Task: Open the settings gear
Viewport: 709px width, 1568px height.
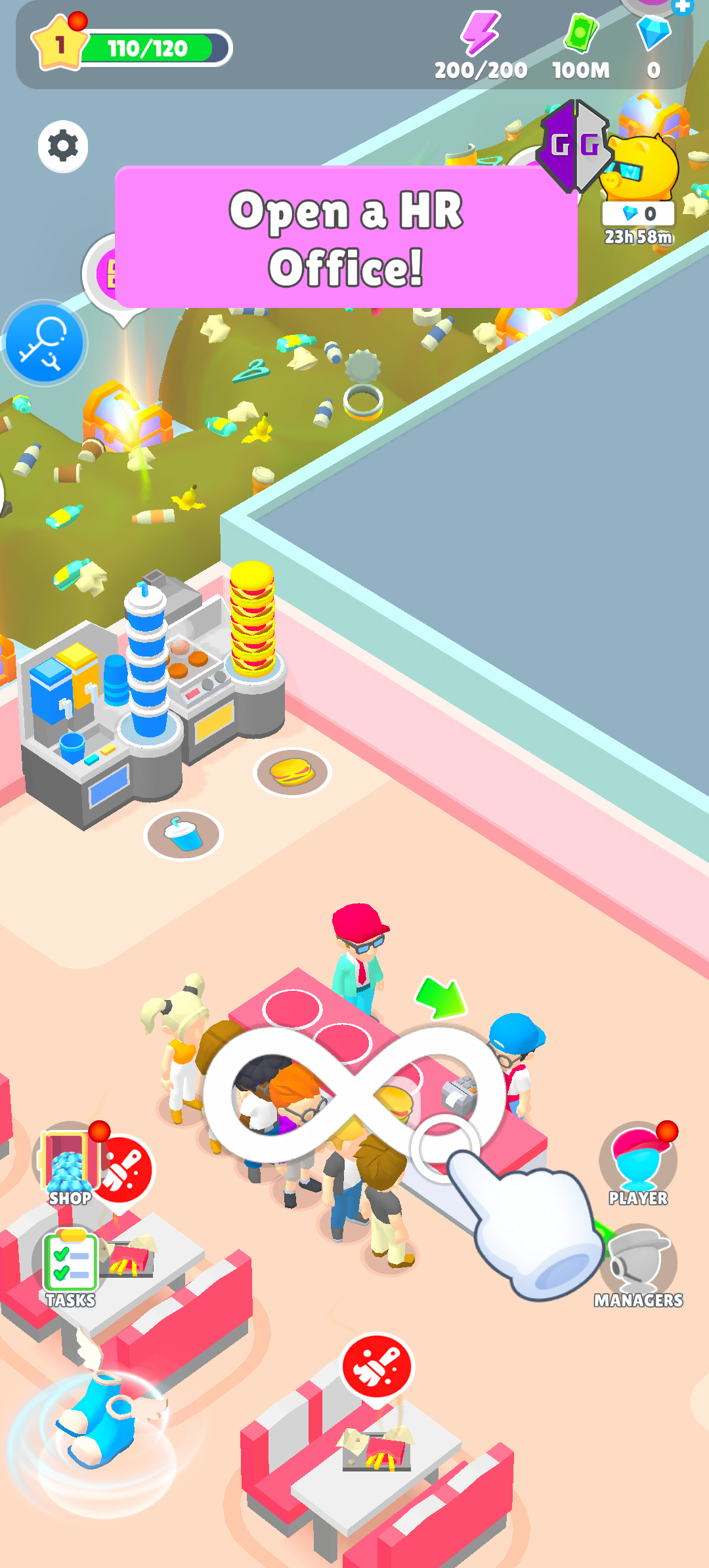Action: coord(63,146)
